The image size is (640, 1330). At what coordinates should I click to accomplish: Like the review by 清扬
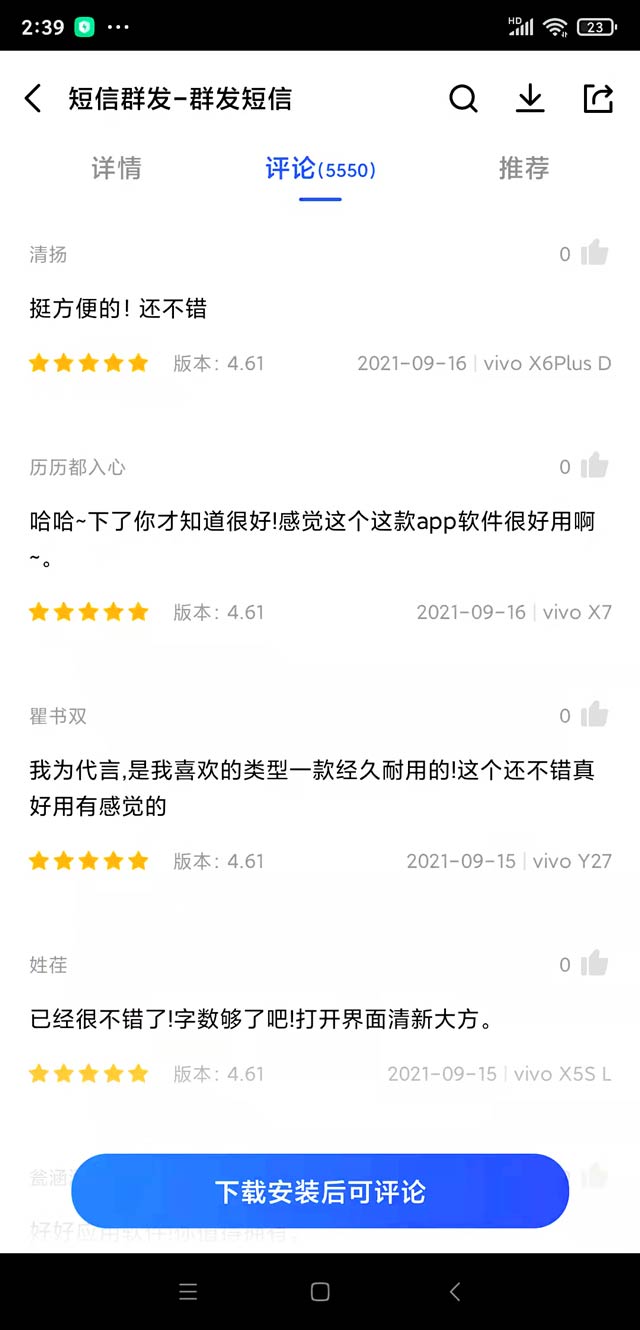[x=594, y=253]
